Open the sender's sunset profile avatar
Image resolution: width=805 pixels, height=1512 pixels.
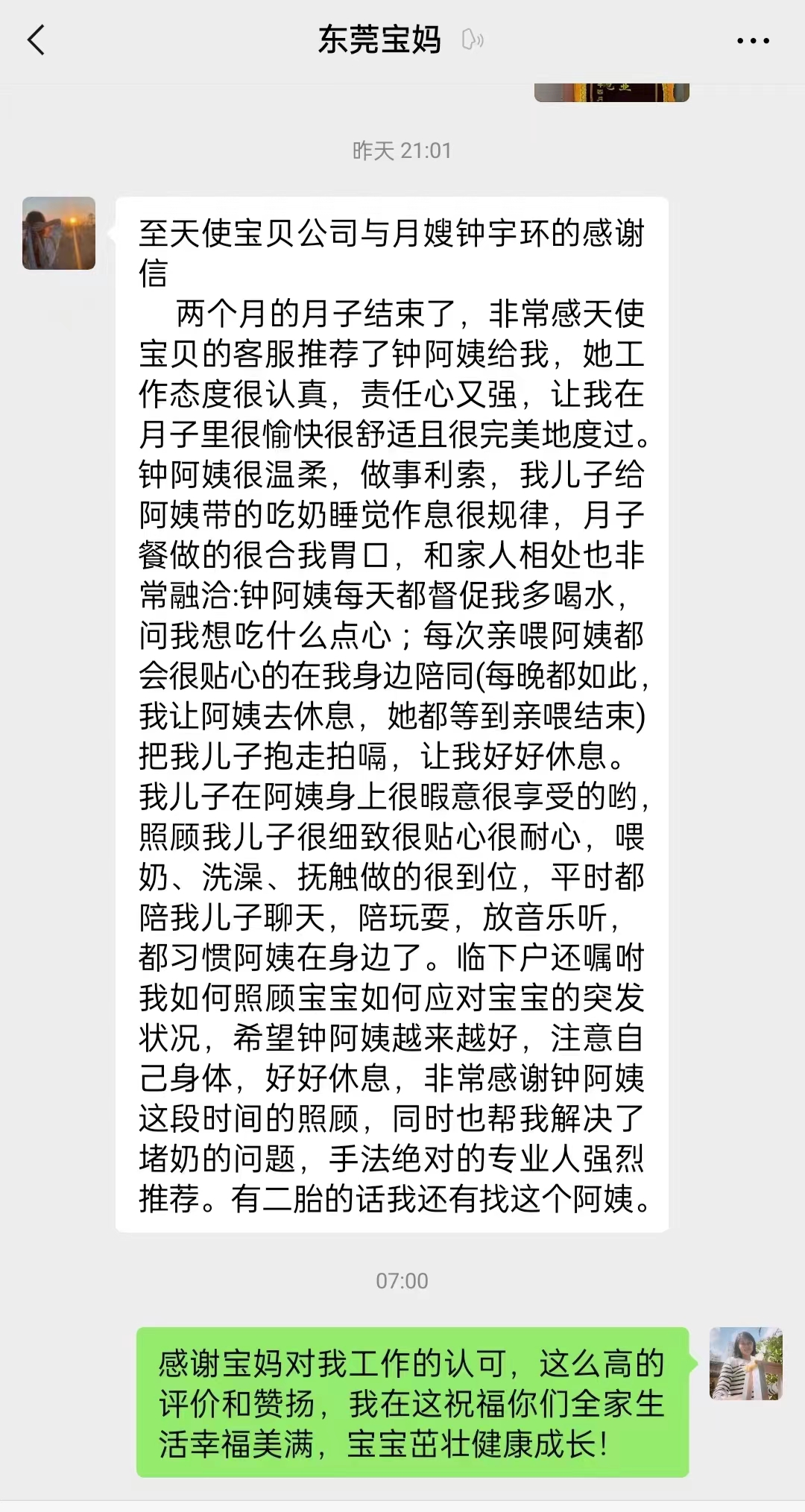(59, 233)
